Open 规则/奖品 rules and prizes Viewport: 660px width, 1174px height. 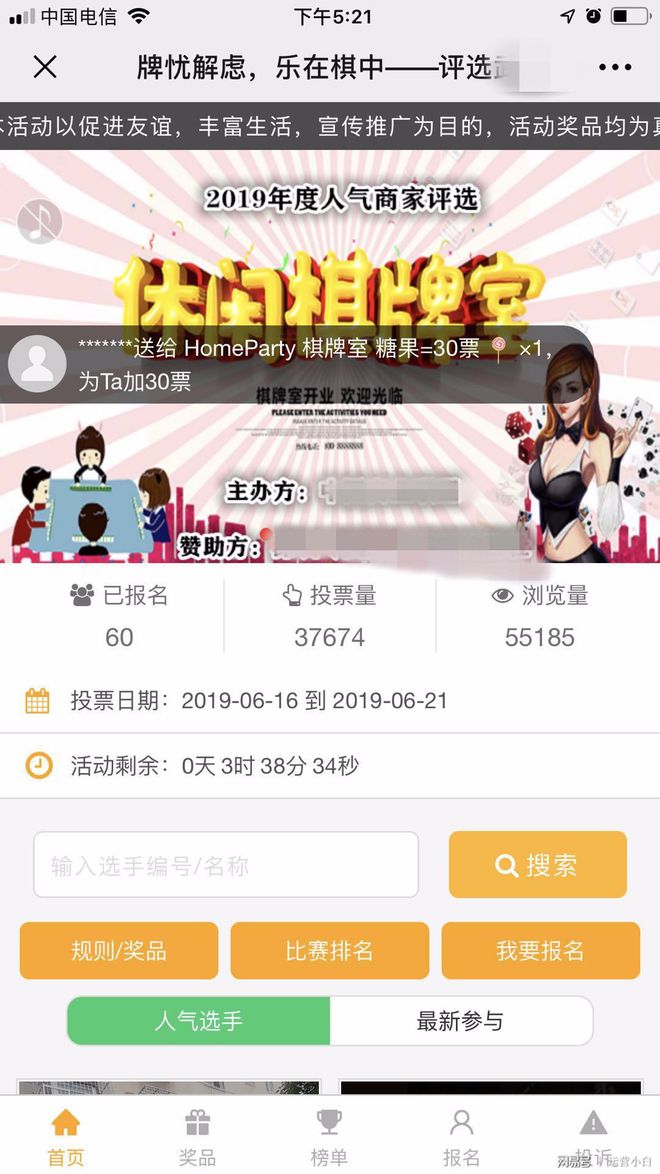click(119, 950)
